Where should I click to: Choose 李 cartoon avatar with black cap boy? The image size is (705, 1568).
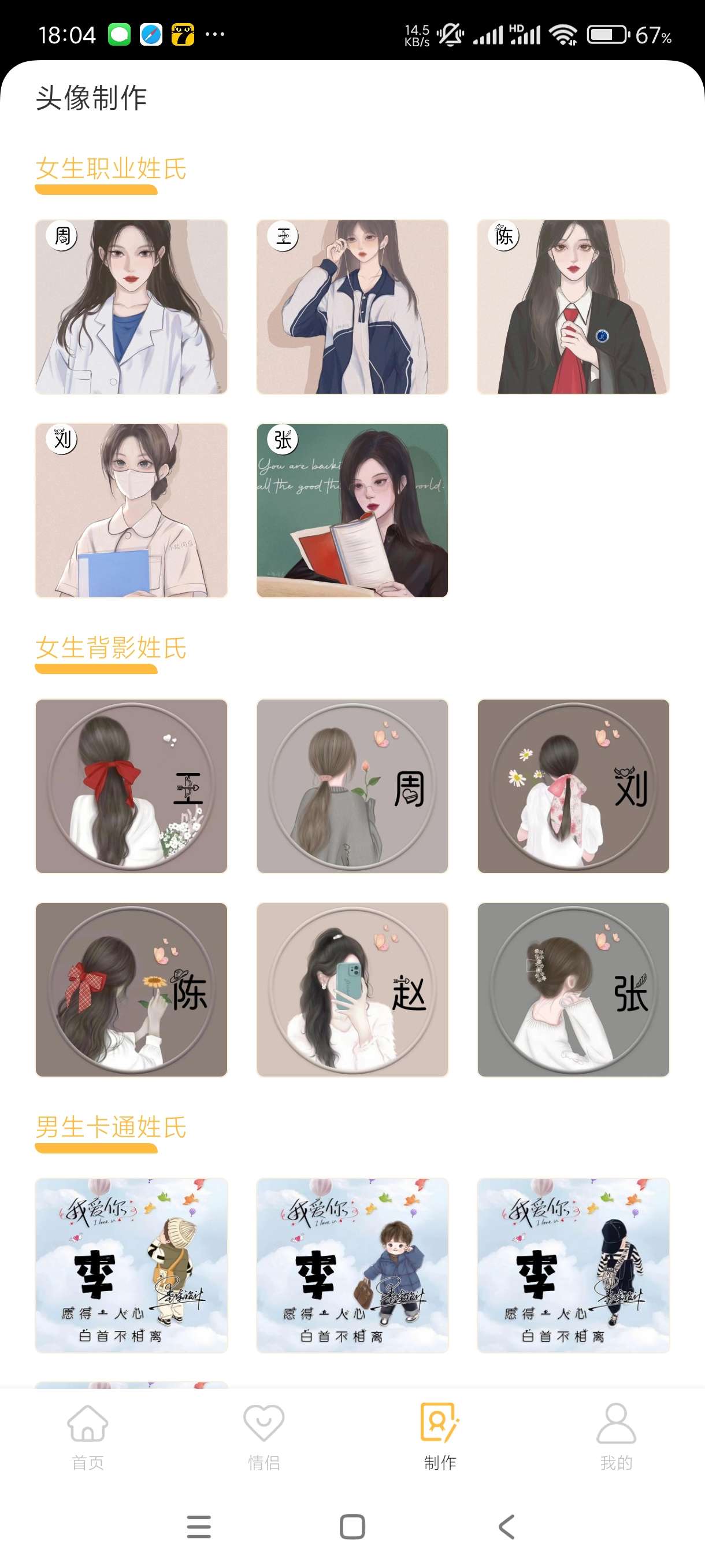click(573, 1265)
